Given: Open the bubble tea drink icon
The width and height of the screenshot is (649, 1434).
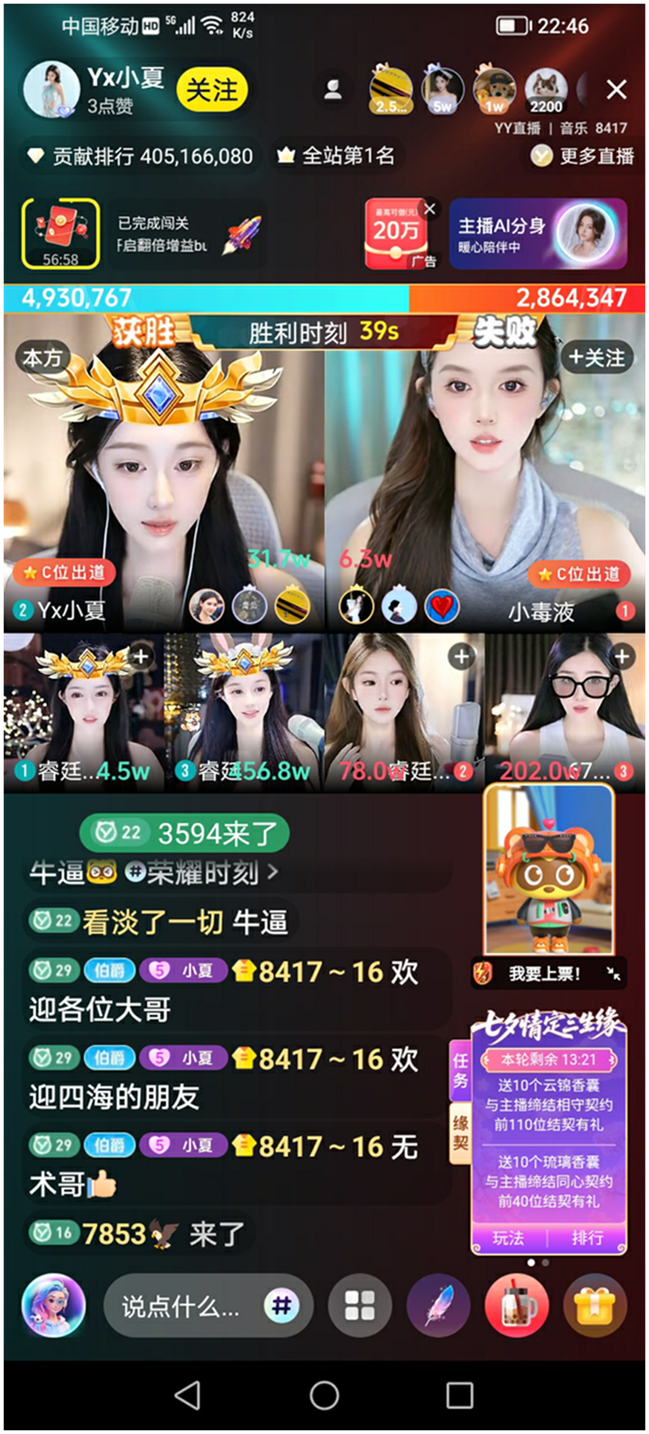Looking at the screenshot, I should click(516, 1306).
